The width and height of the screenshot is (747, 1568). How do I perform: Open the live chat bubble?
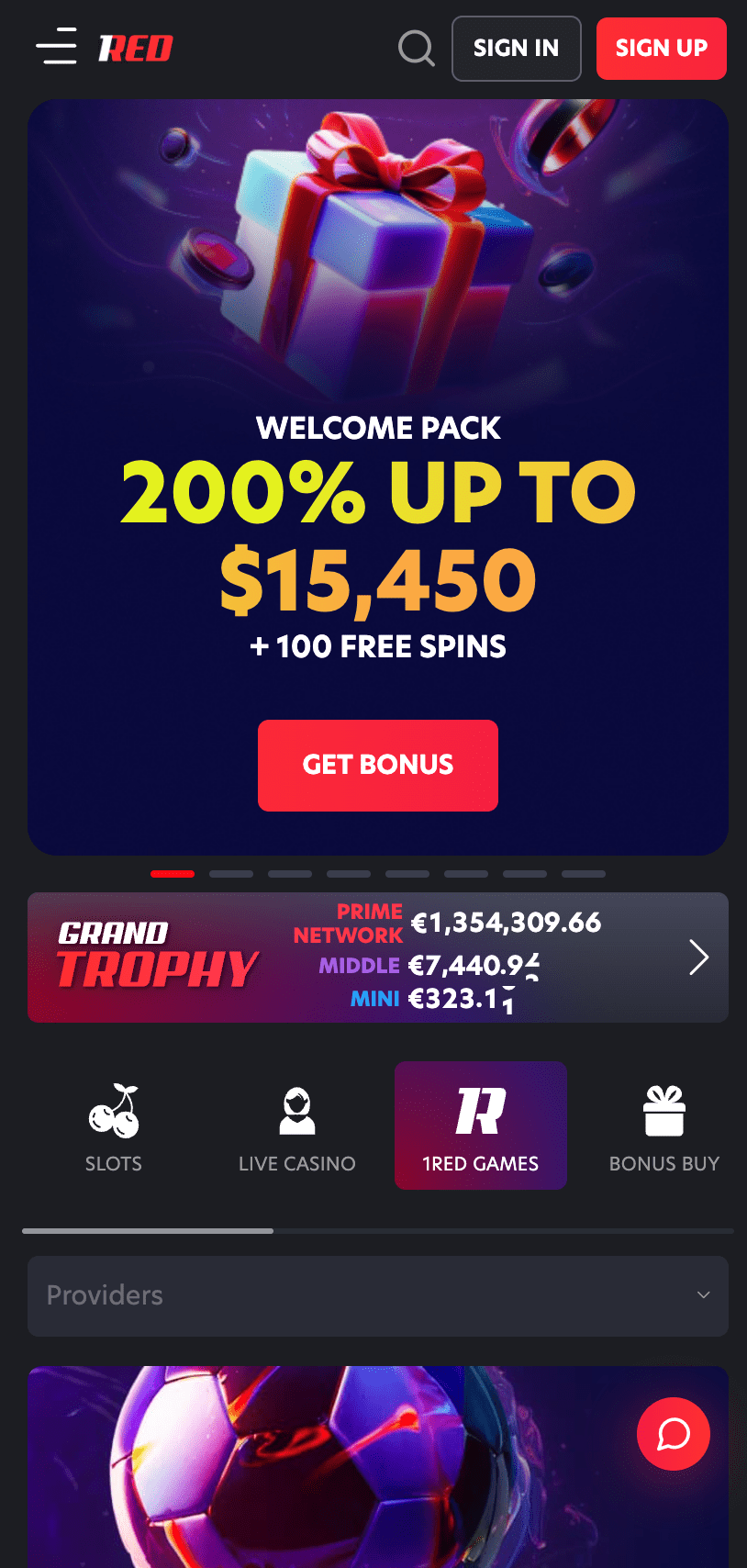click(673, 1433)
